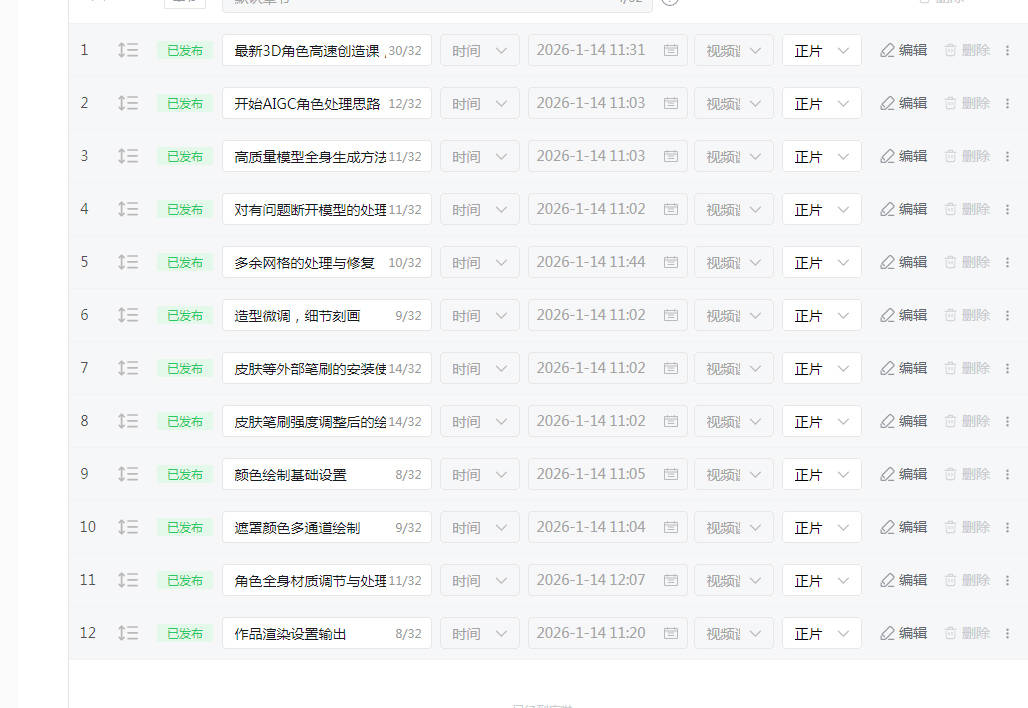Open the overflow menu on row 12

click(1007, 633)
